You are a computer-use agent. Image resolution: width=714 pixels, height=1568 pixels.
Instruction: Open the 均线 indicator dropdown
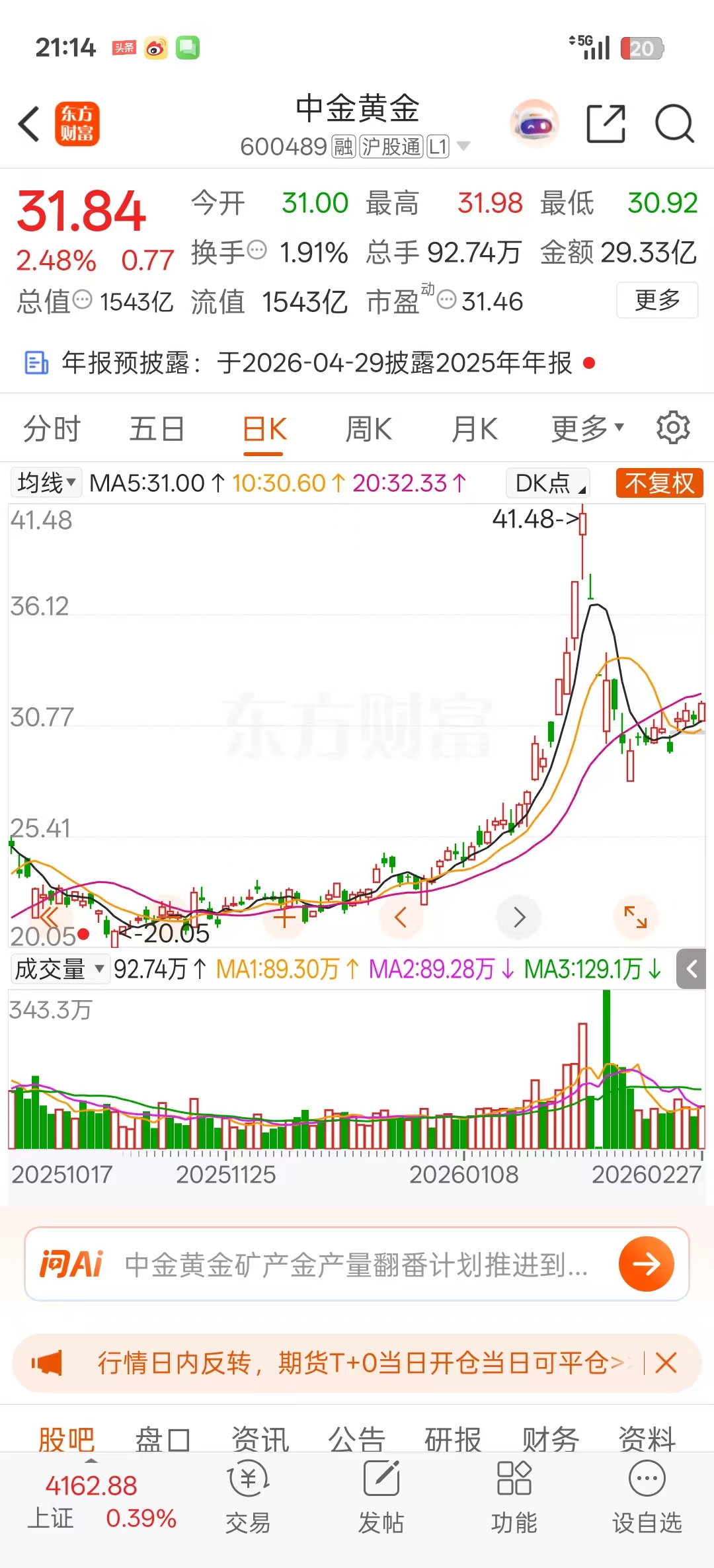(x=46, y=483)
